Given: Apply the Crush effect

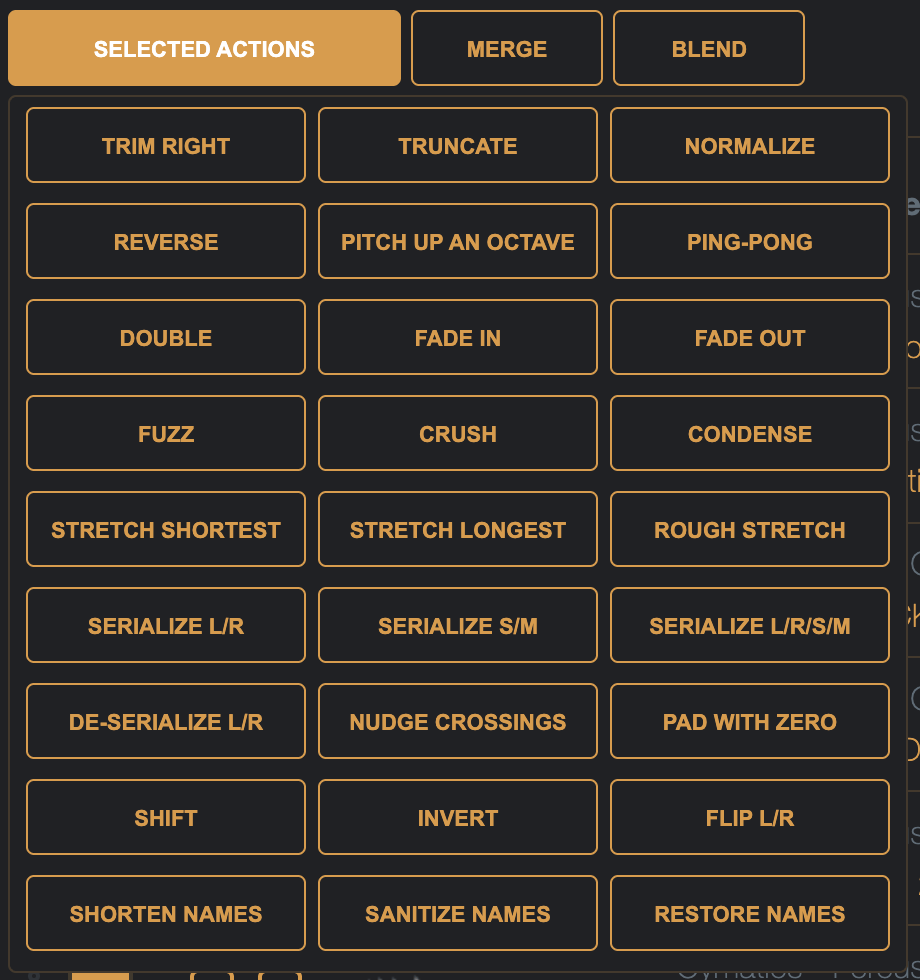Looking at the screenshot, I should click(458, 434).
